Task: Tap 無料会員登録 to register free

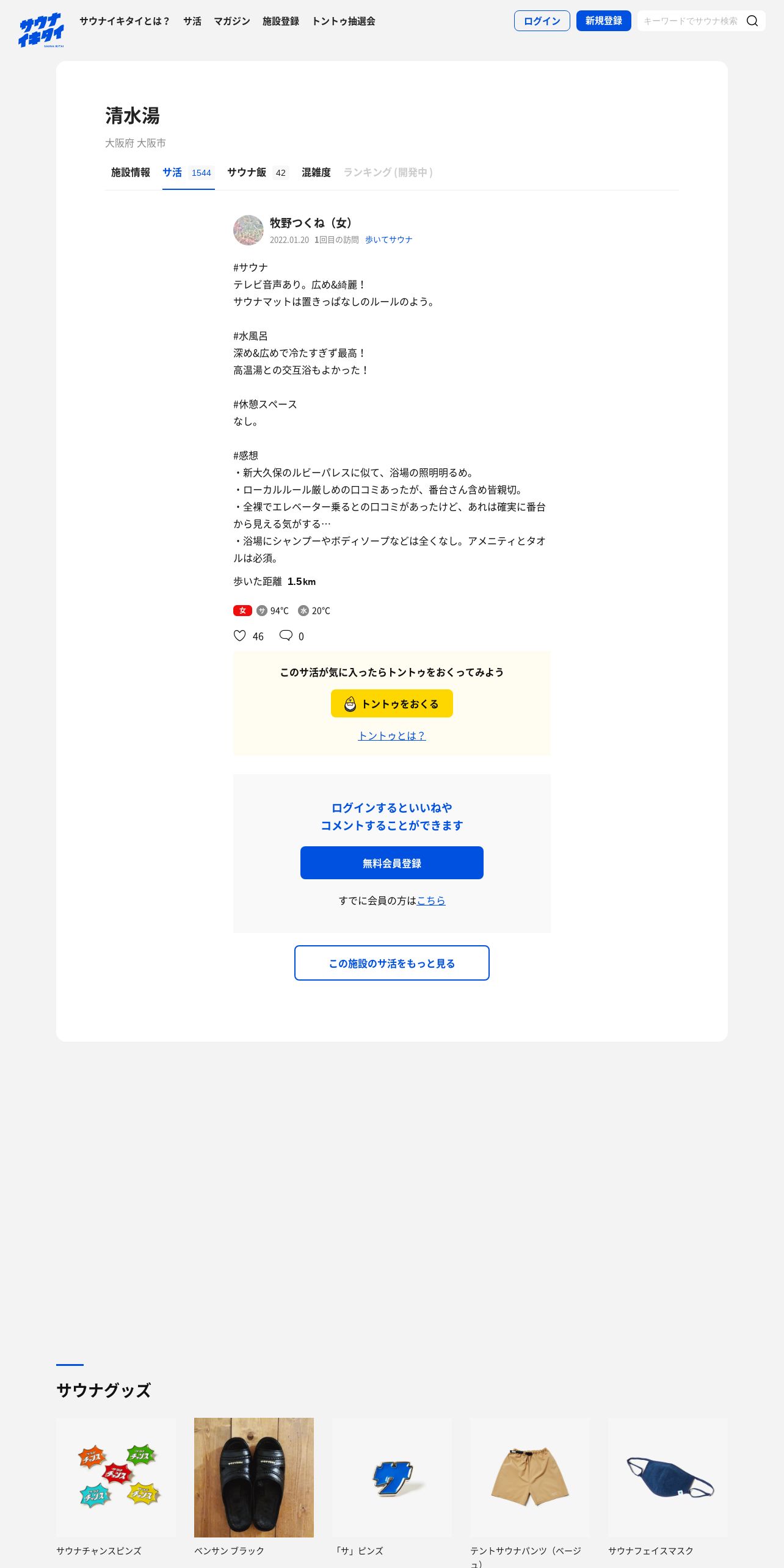Action: [x=391, y=863]
